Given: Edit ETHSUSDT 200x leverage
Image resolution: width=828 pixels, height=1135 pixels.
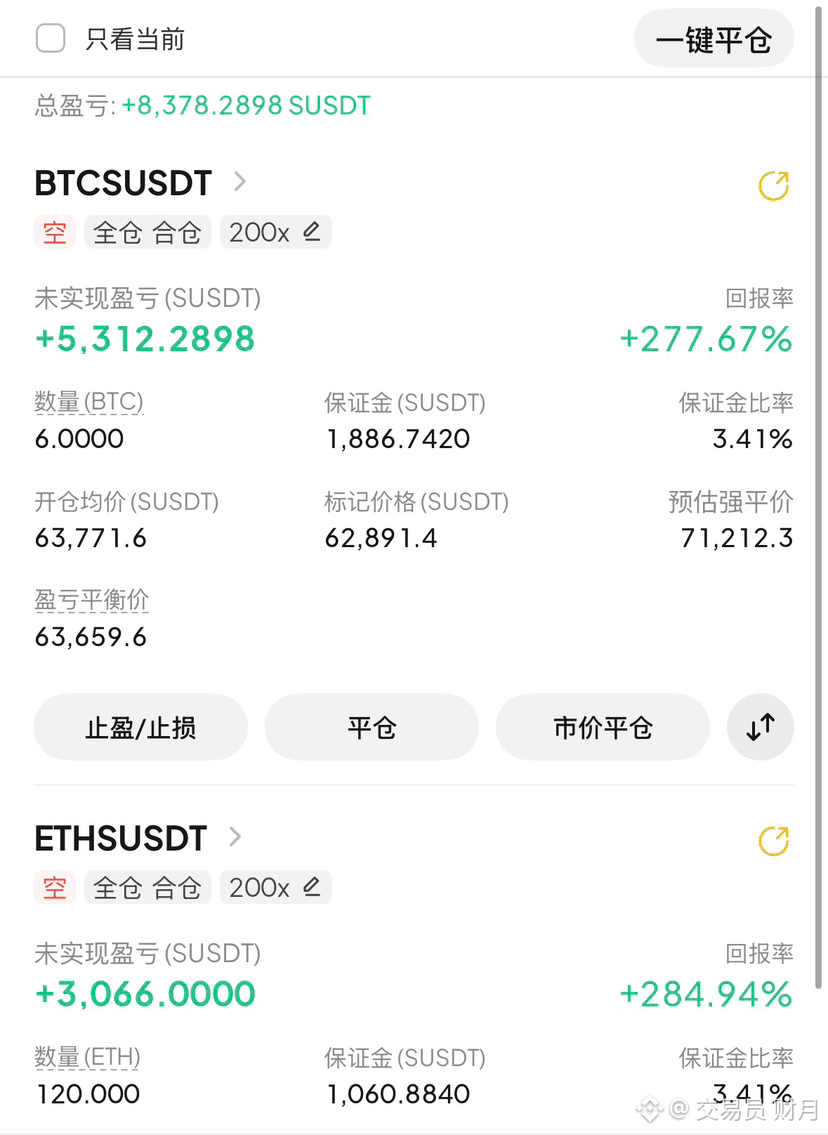Looking at the screenshot, I should [x=276, y=887].
